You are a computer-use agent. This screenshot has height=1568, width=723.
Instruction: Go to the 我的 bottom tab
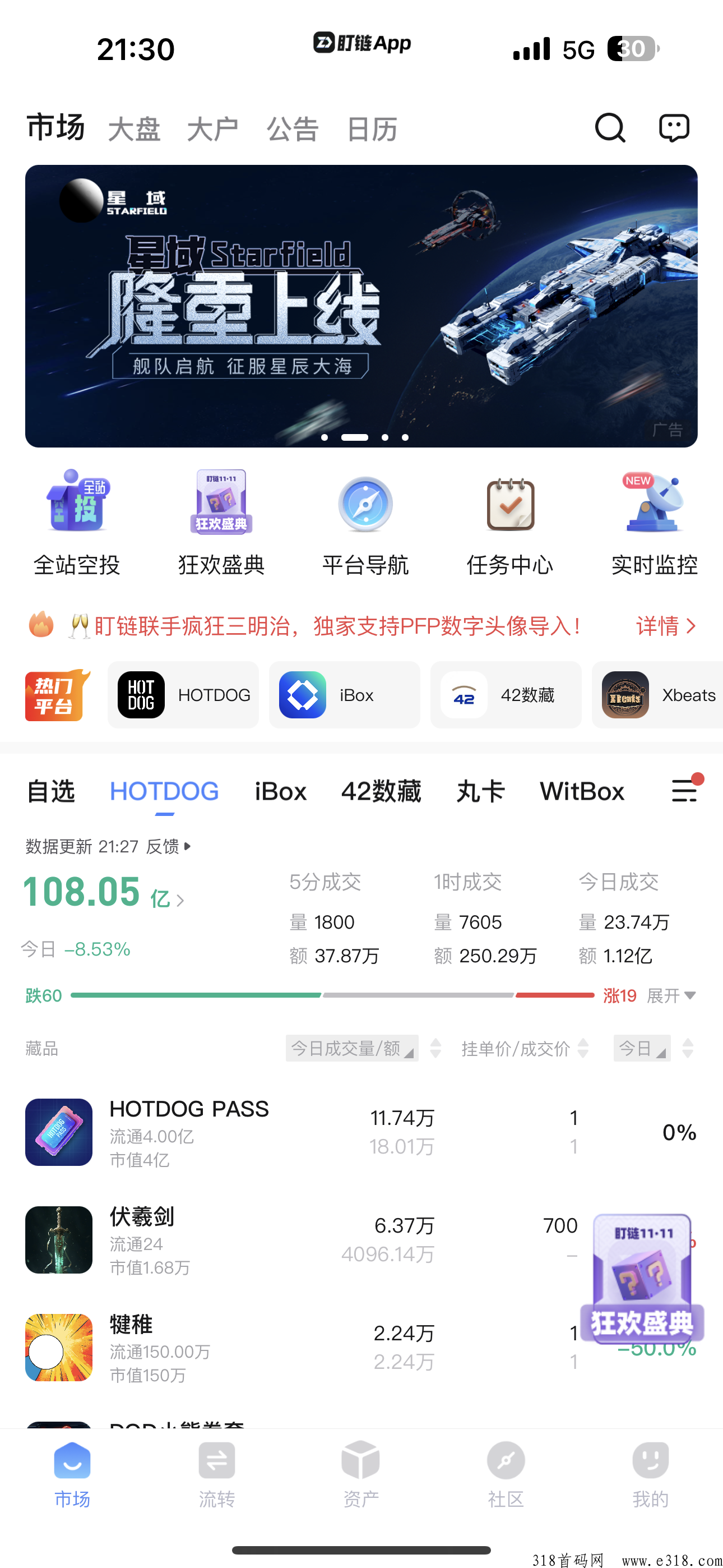pos(650,1473)
